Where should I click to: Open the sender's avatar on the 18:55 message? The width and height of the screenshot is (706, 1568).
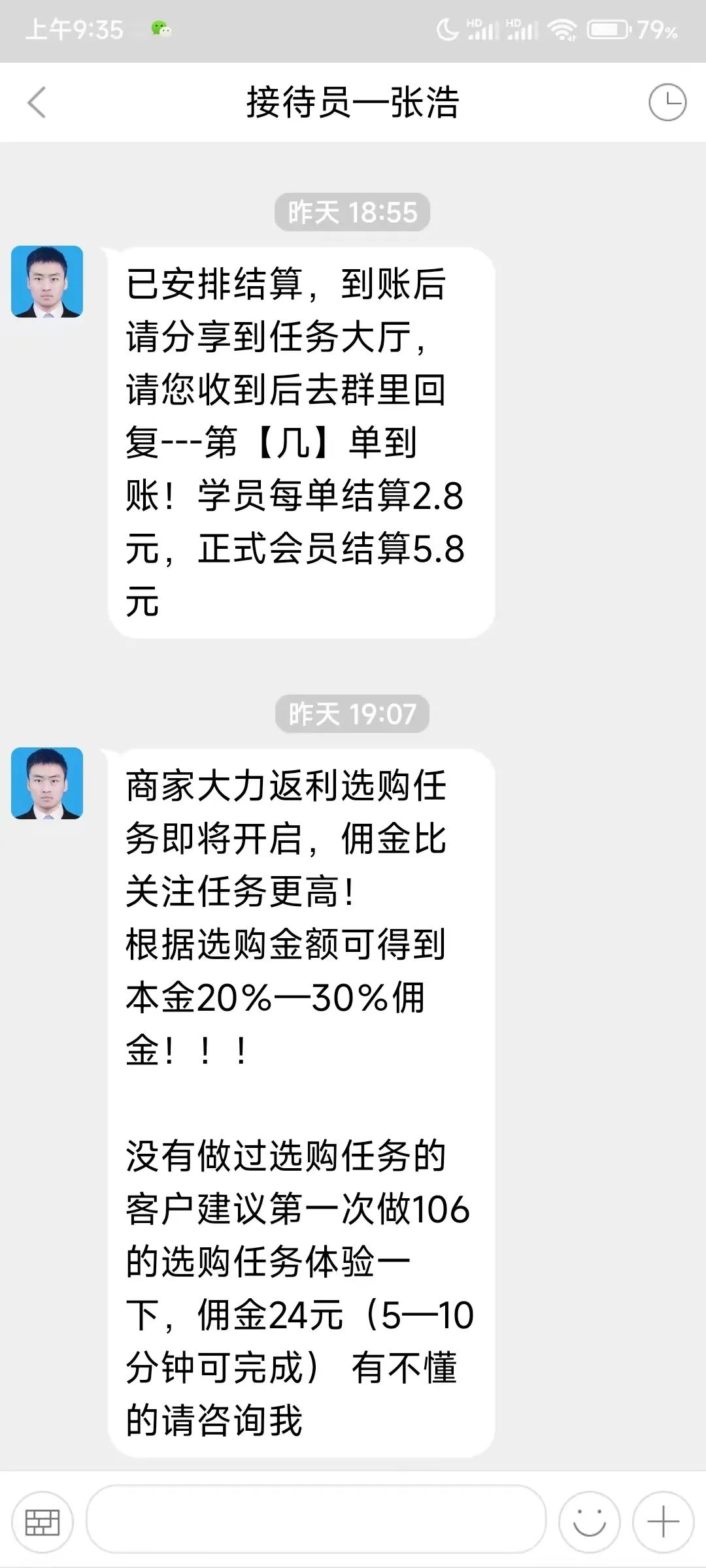47,282
